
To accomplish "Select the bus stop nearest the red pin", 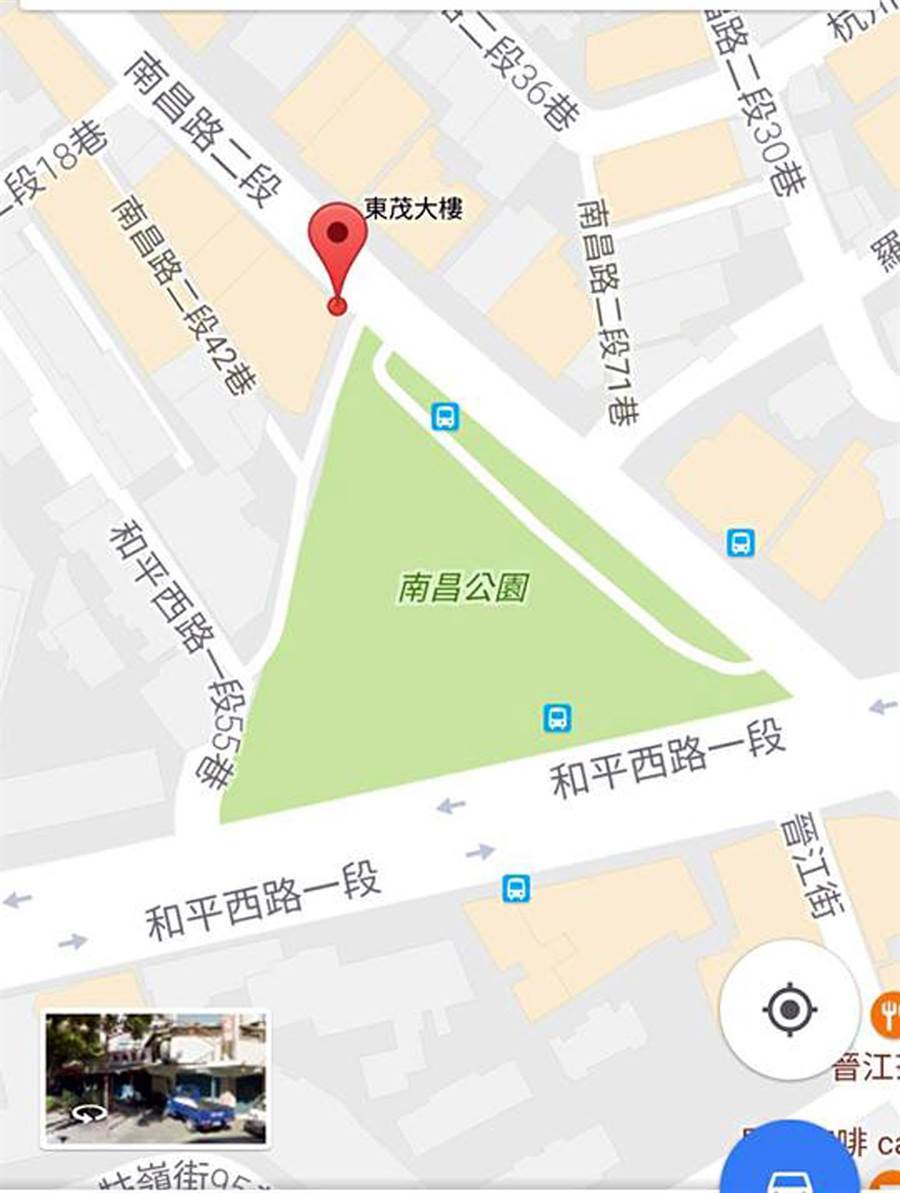I will 446,416.
